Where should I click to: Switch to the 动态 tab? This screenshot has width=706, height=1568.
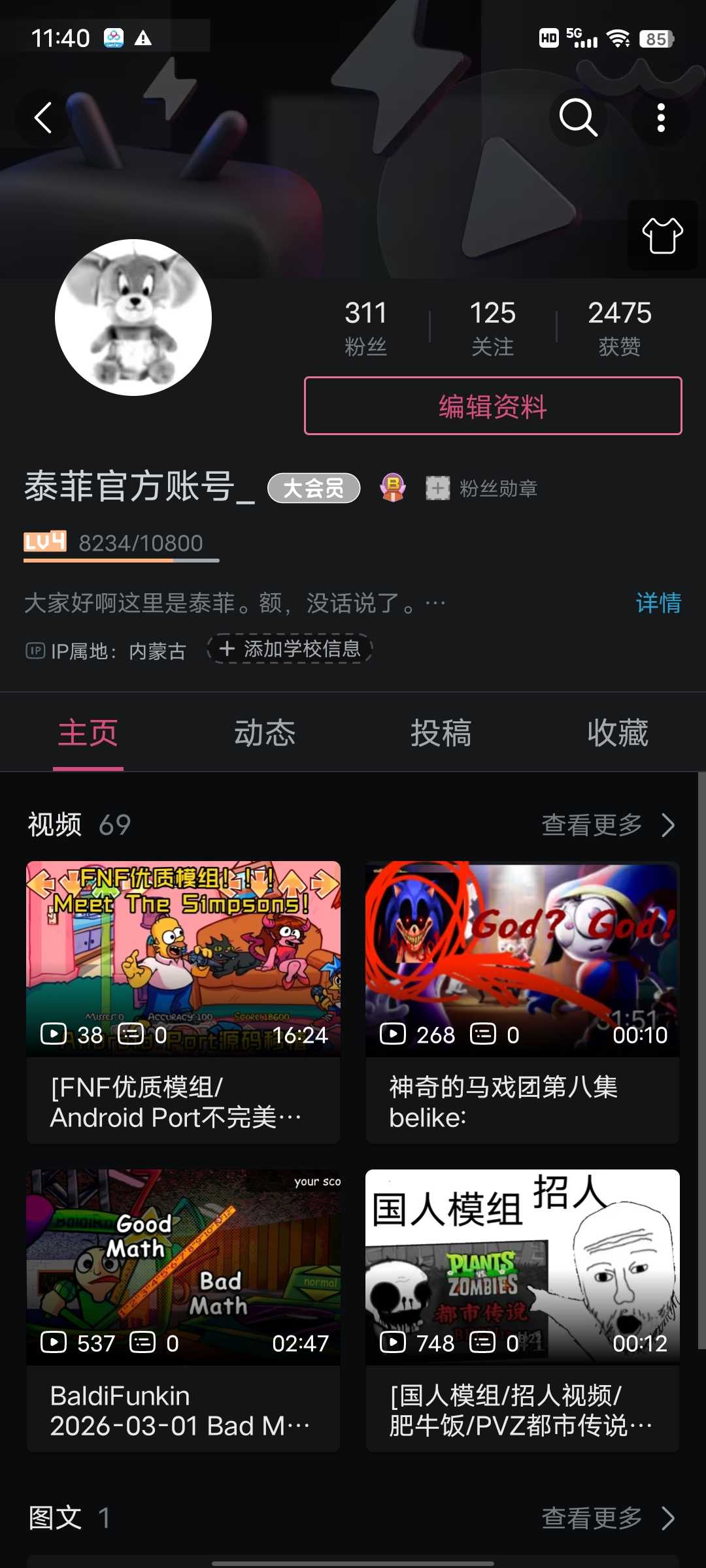click(x=265, y=733)
